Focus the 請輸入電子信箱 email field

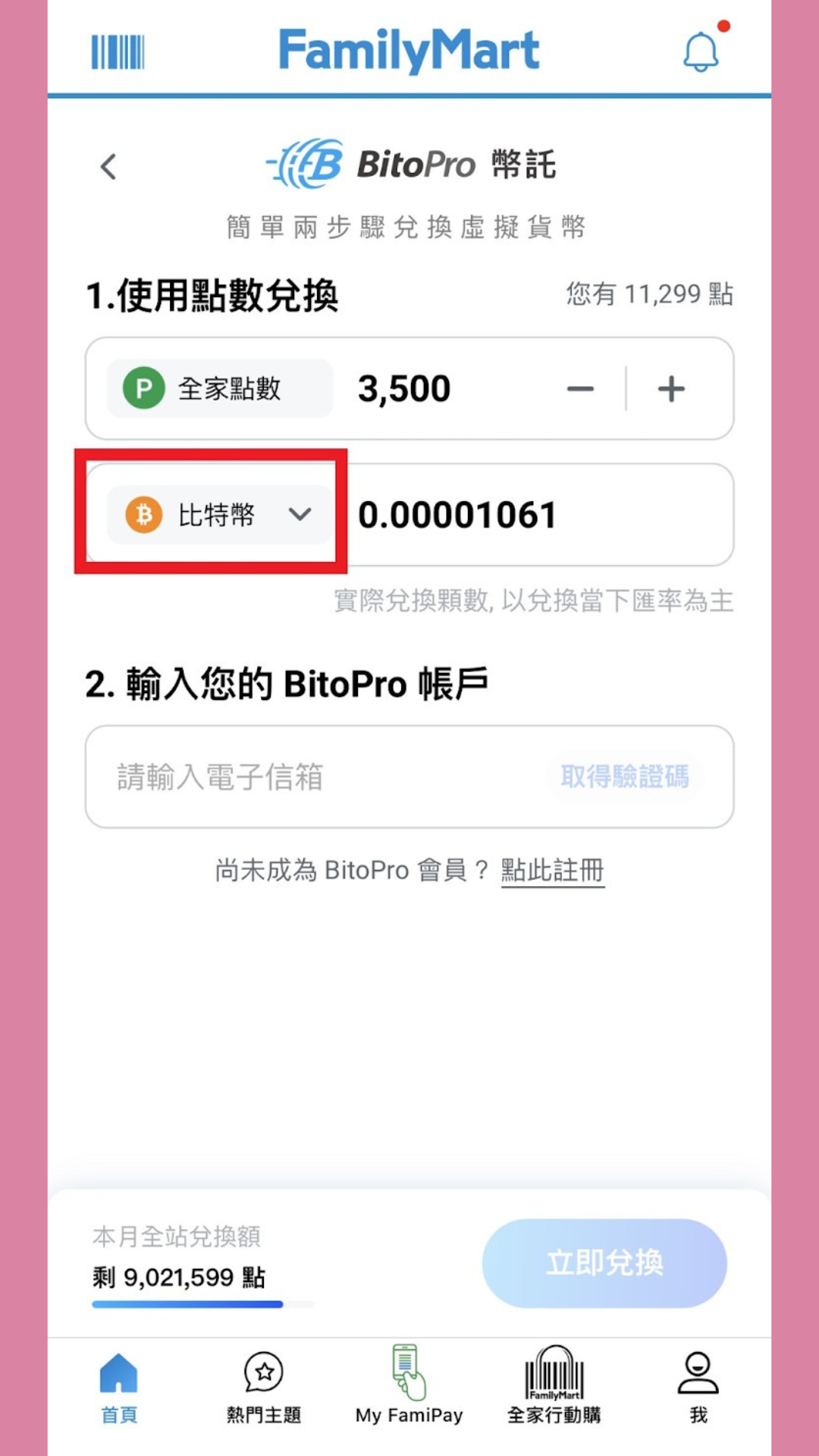[318, 777]
